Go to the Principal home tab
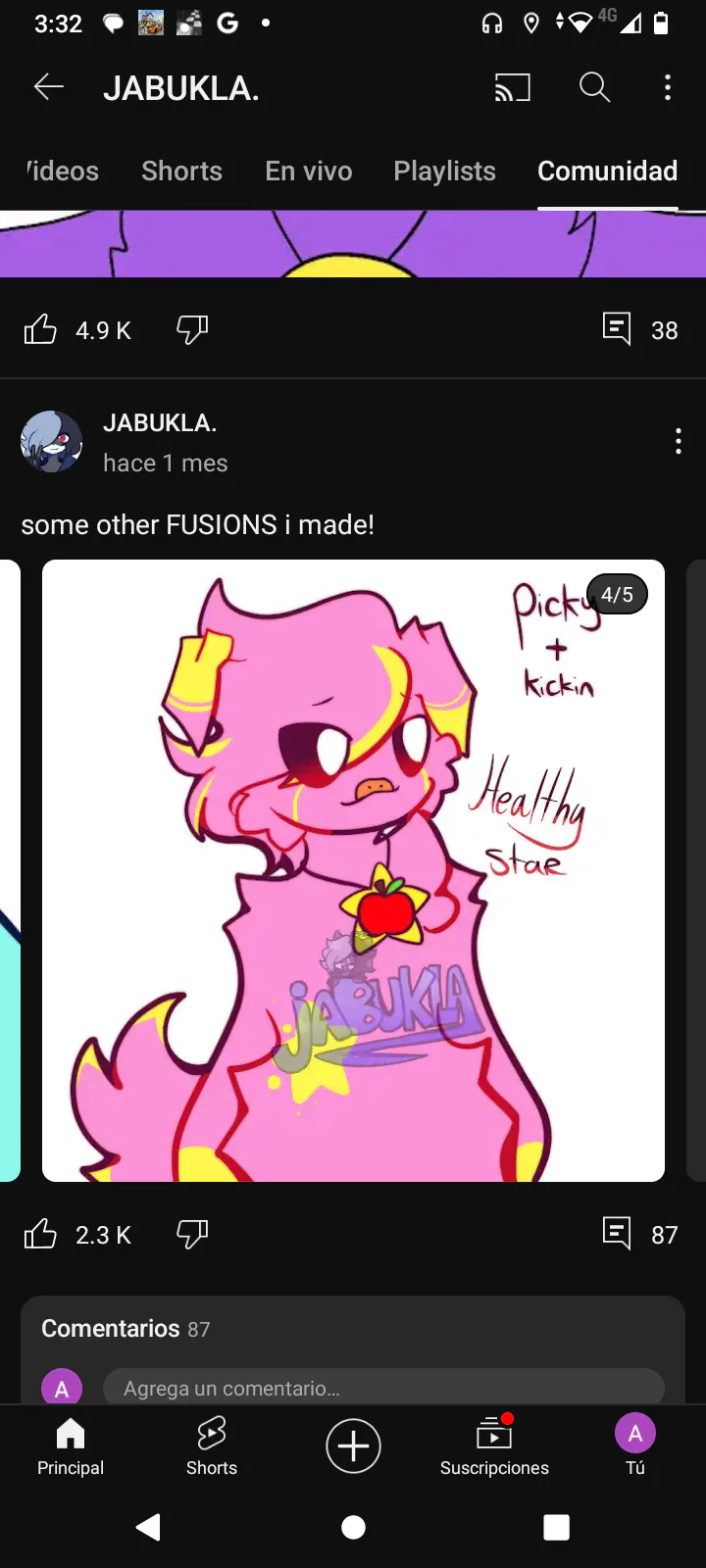 pos(71,1445)
